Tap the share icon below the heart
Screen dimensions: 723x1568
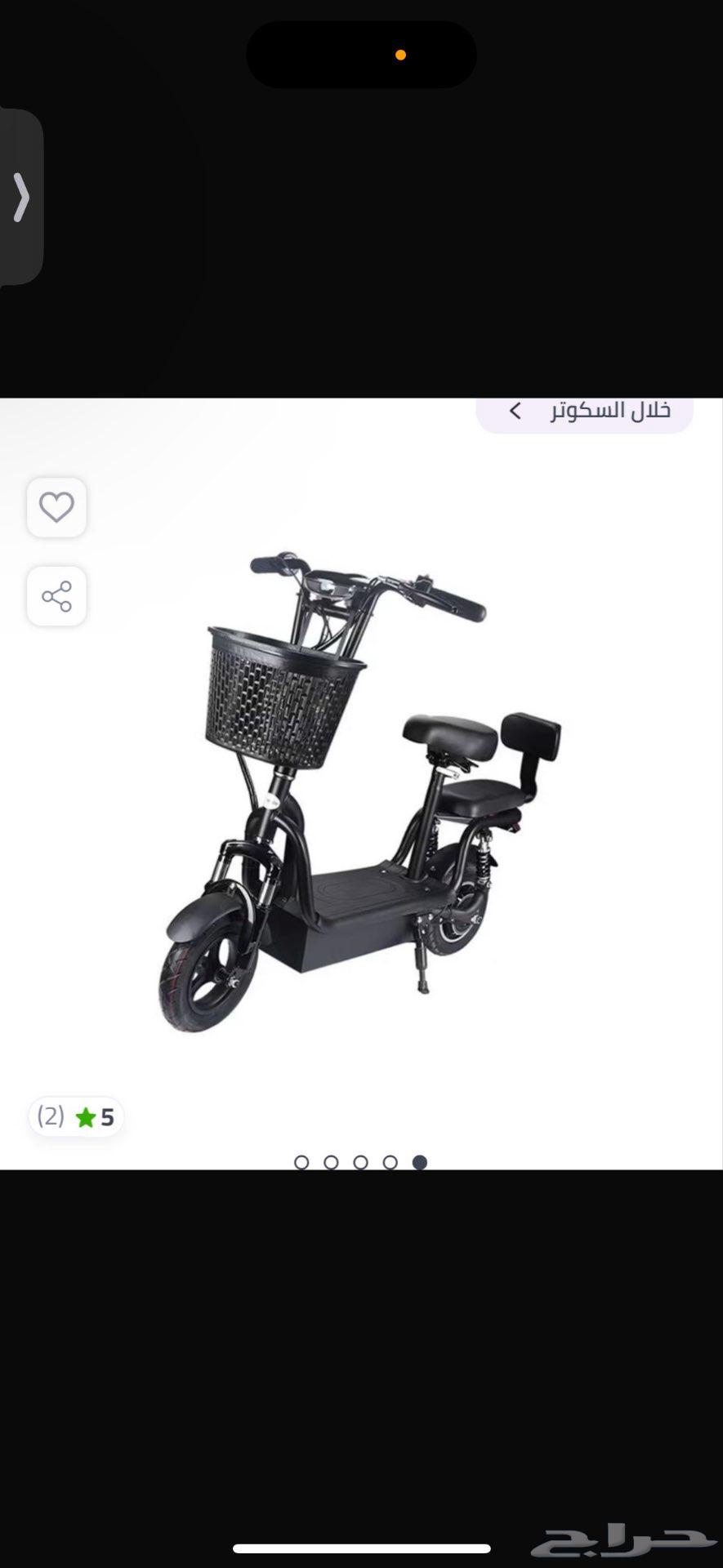pos(56,596)
